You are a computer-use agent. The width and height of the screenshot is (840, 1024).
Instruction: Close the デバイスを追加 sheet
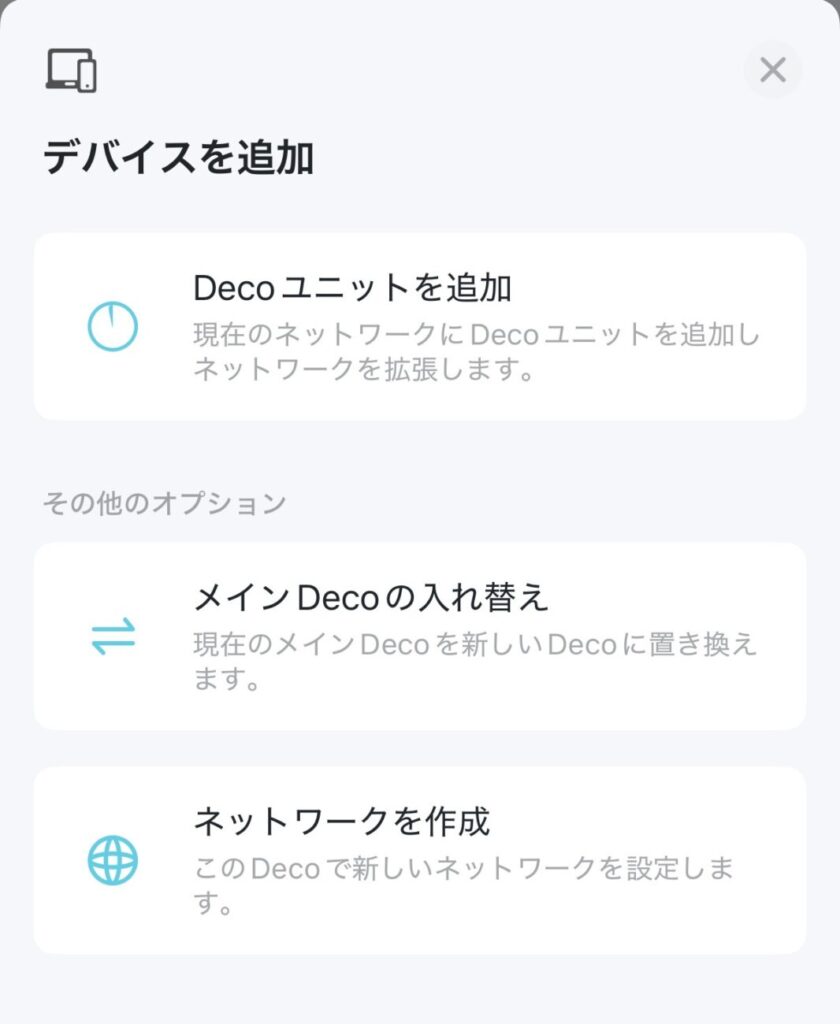772,70
